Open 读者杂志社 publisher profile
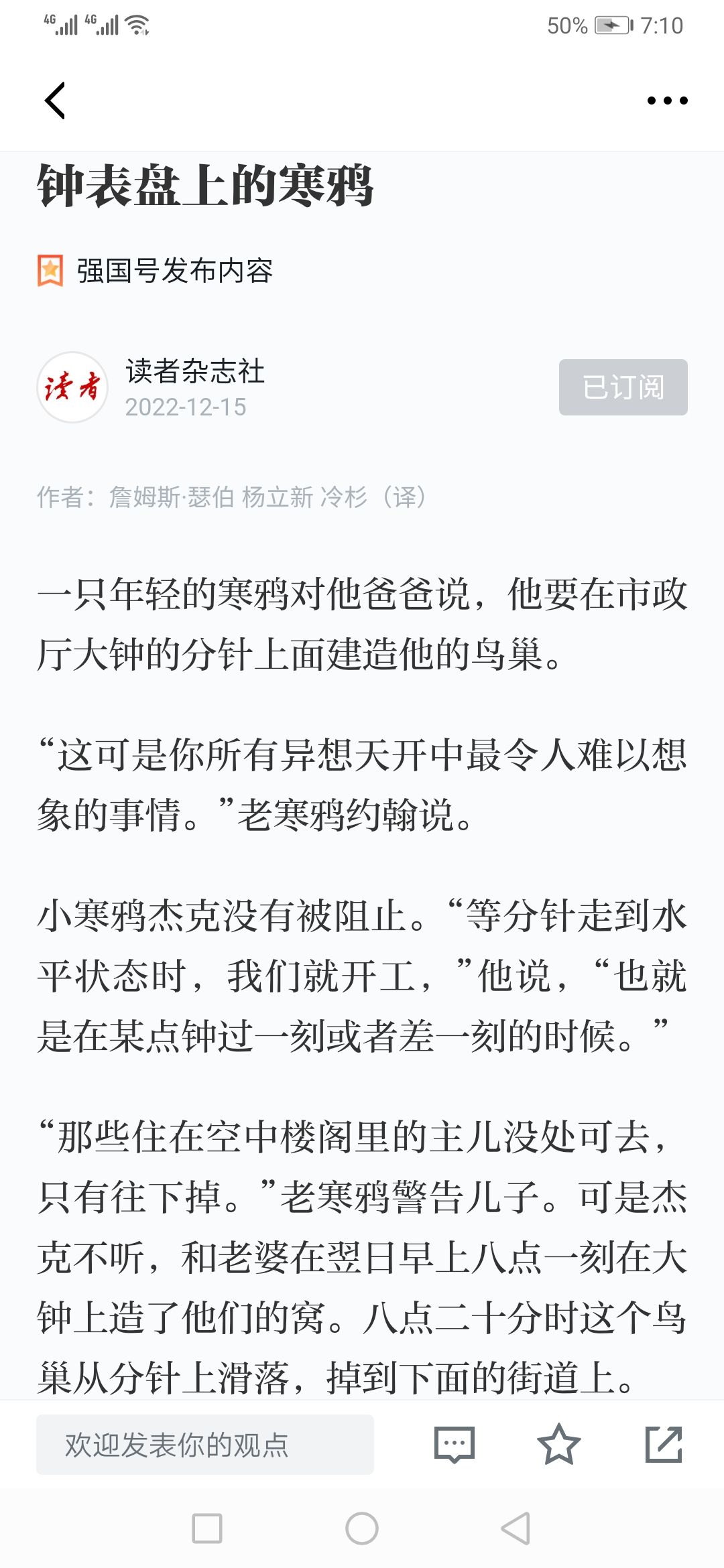The width and height of the screenshot is (724, 1568). click(x=195, y=371)
